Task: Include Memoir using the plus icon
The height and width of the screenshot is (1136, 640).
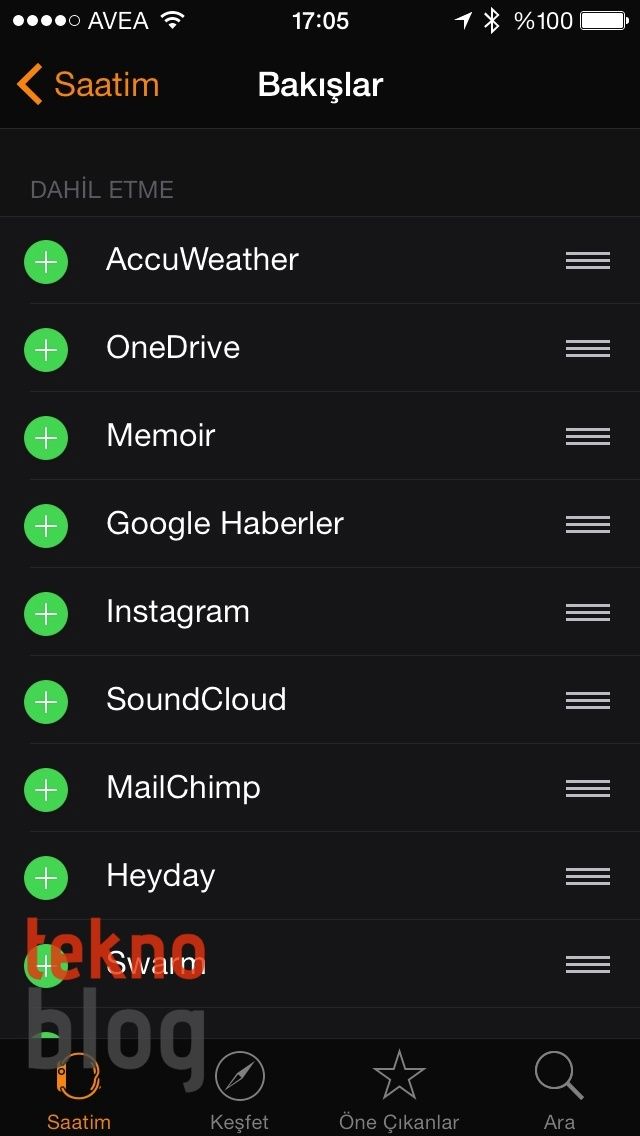Action: coord(46,438)
